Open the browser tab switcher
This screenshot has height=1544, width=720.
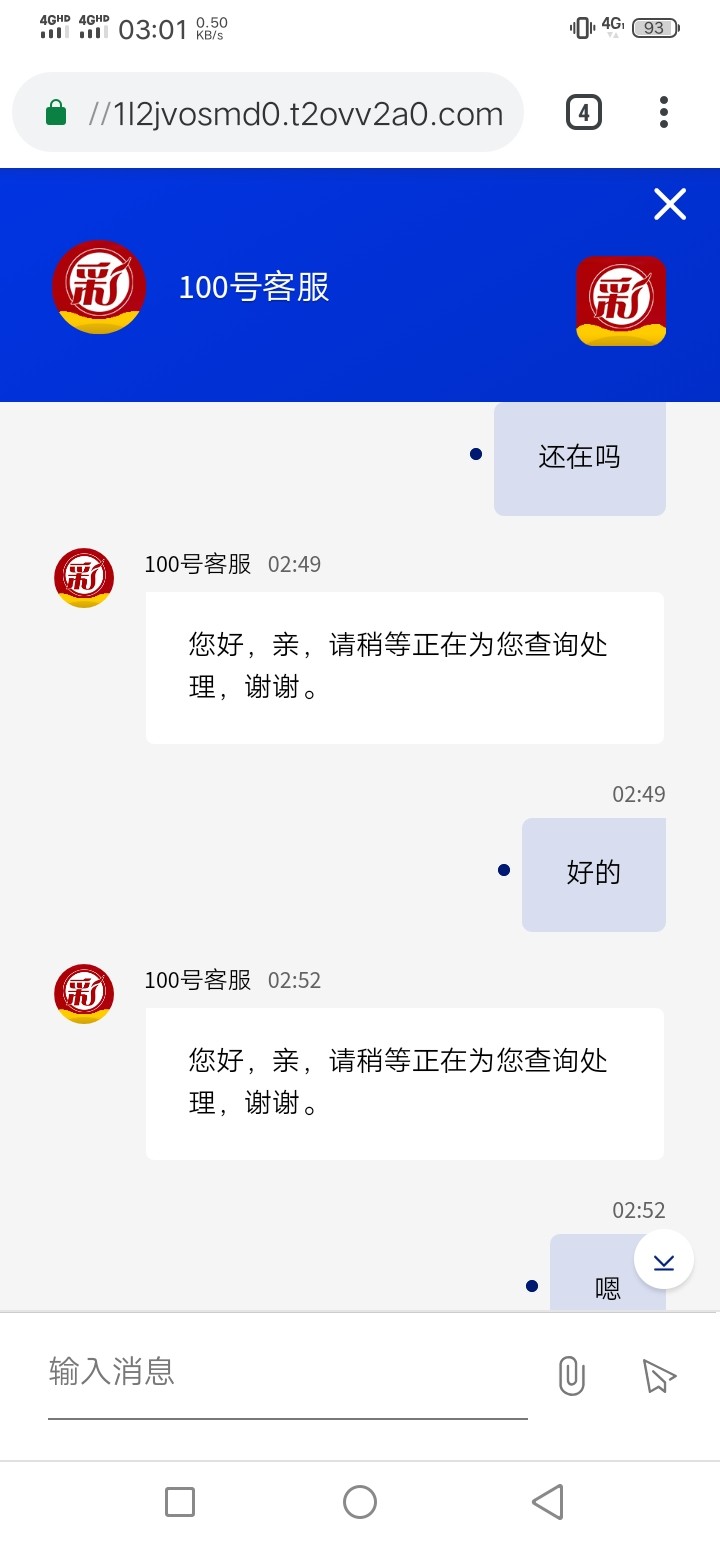pyautogui.click(x=584, y=112)
